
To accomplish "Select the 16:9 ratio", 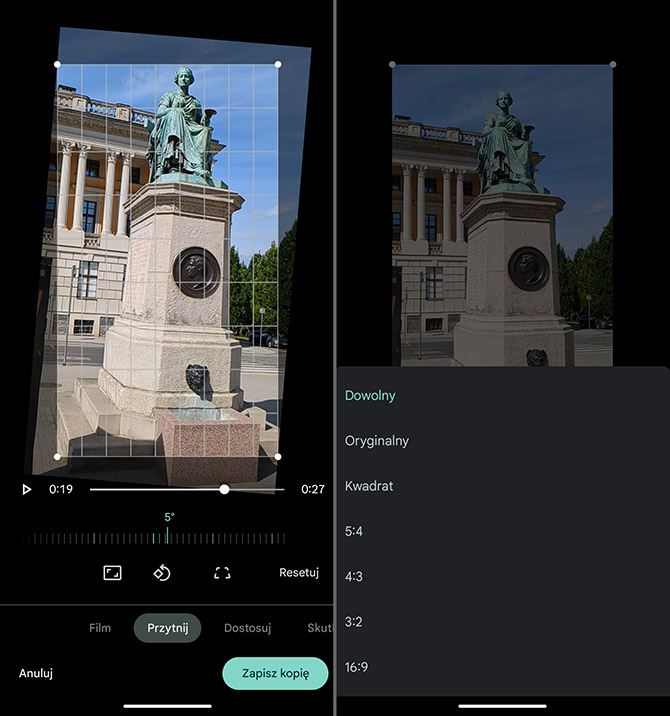I will click(x=356, y=667).
